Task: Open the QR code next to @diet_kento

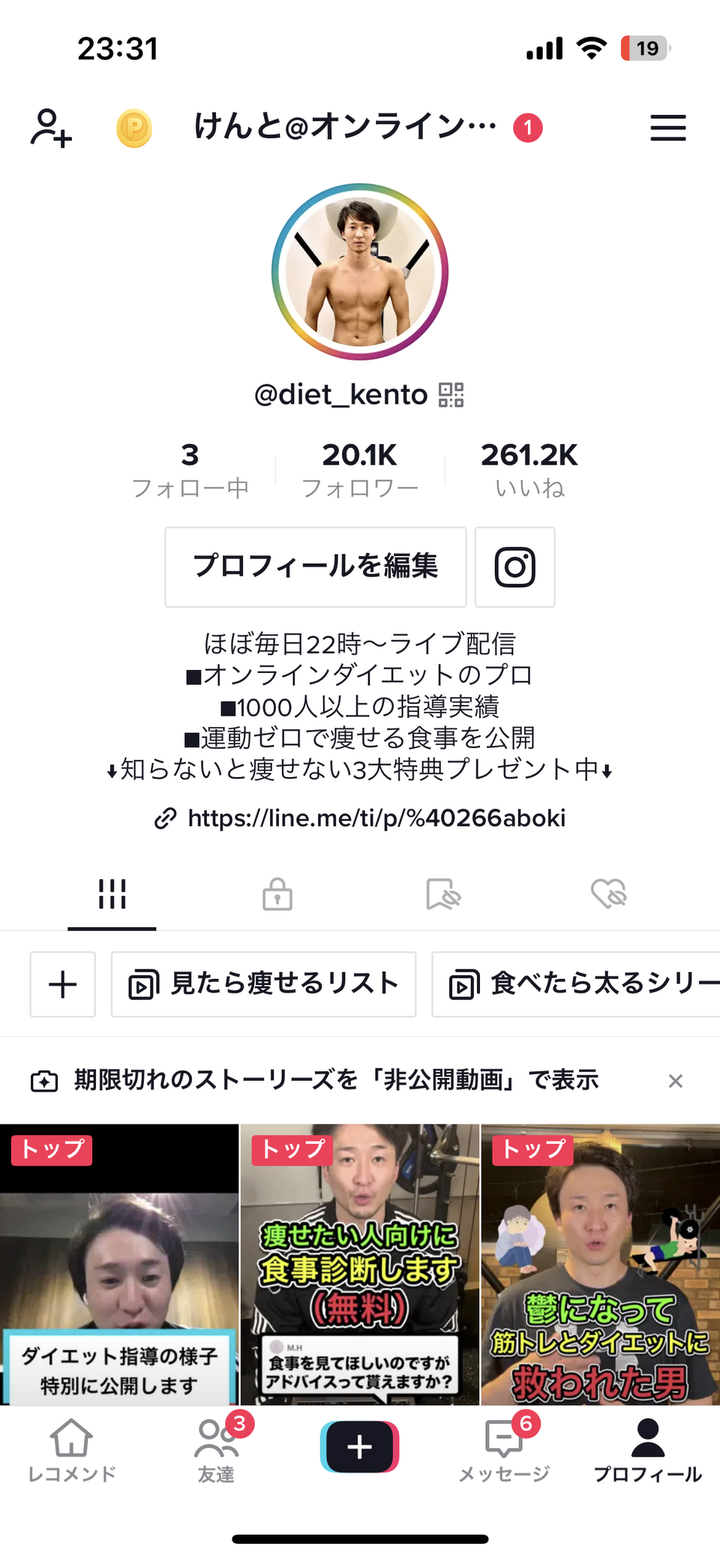Action: (452, 395)
